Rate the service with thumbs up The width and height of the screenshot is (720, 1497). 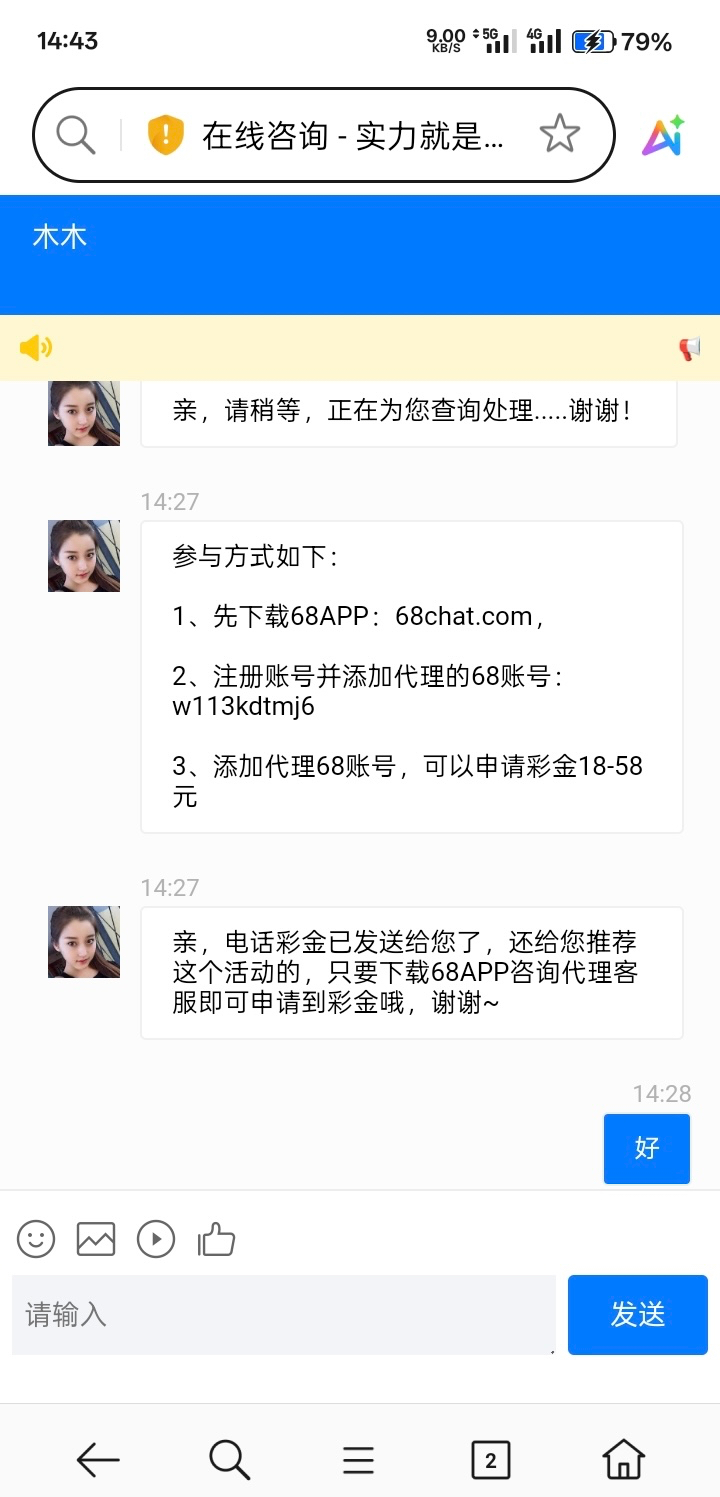click(x=216, y=1240)
